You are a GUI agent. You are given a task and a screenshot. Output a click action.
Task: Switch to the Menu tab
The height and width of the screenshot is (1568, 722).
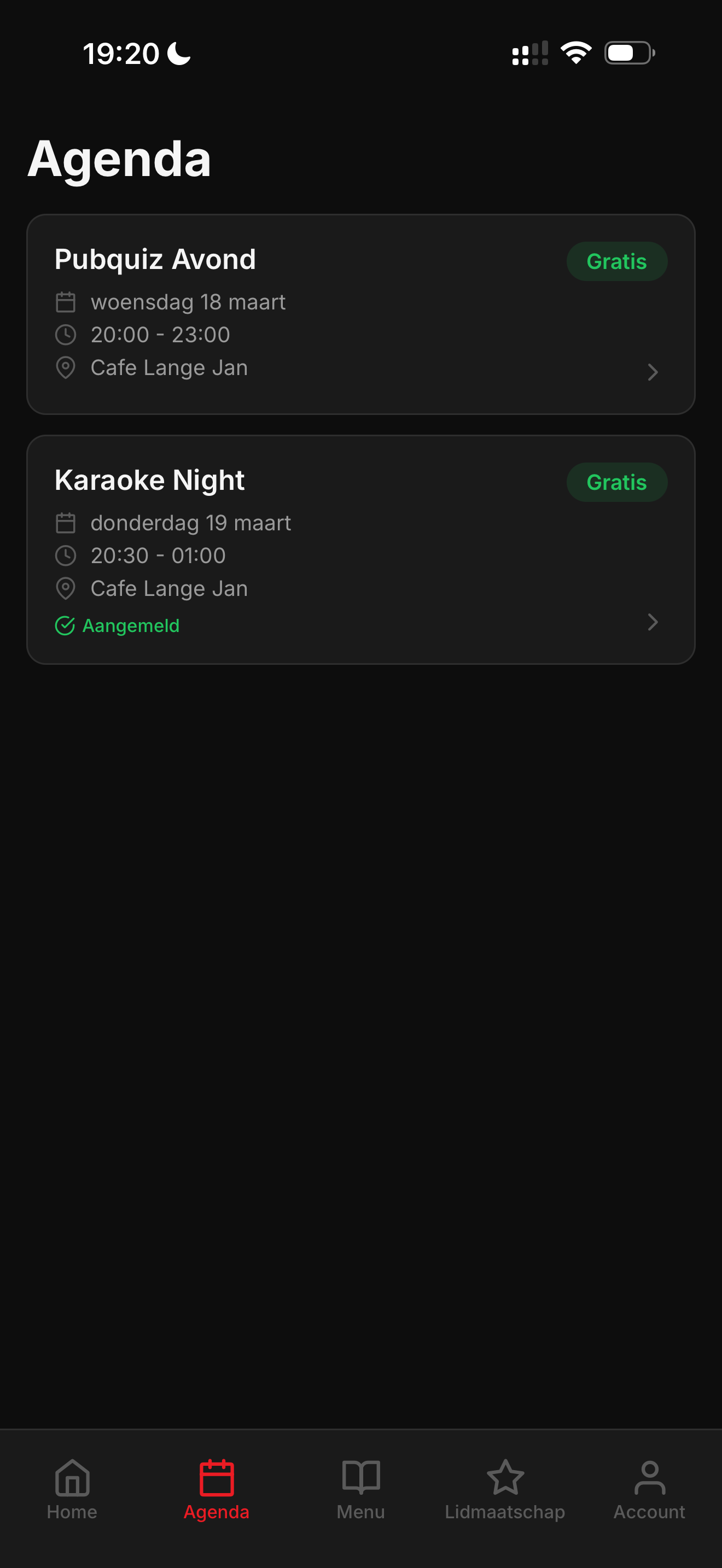(360, 1489)
